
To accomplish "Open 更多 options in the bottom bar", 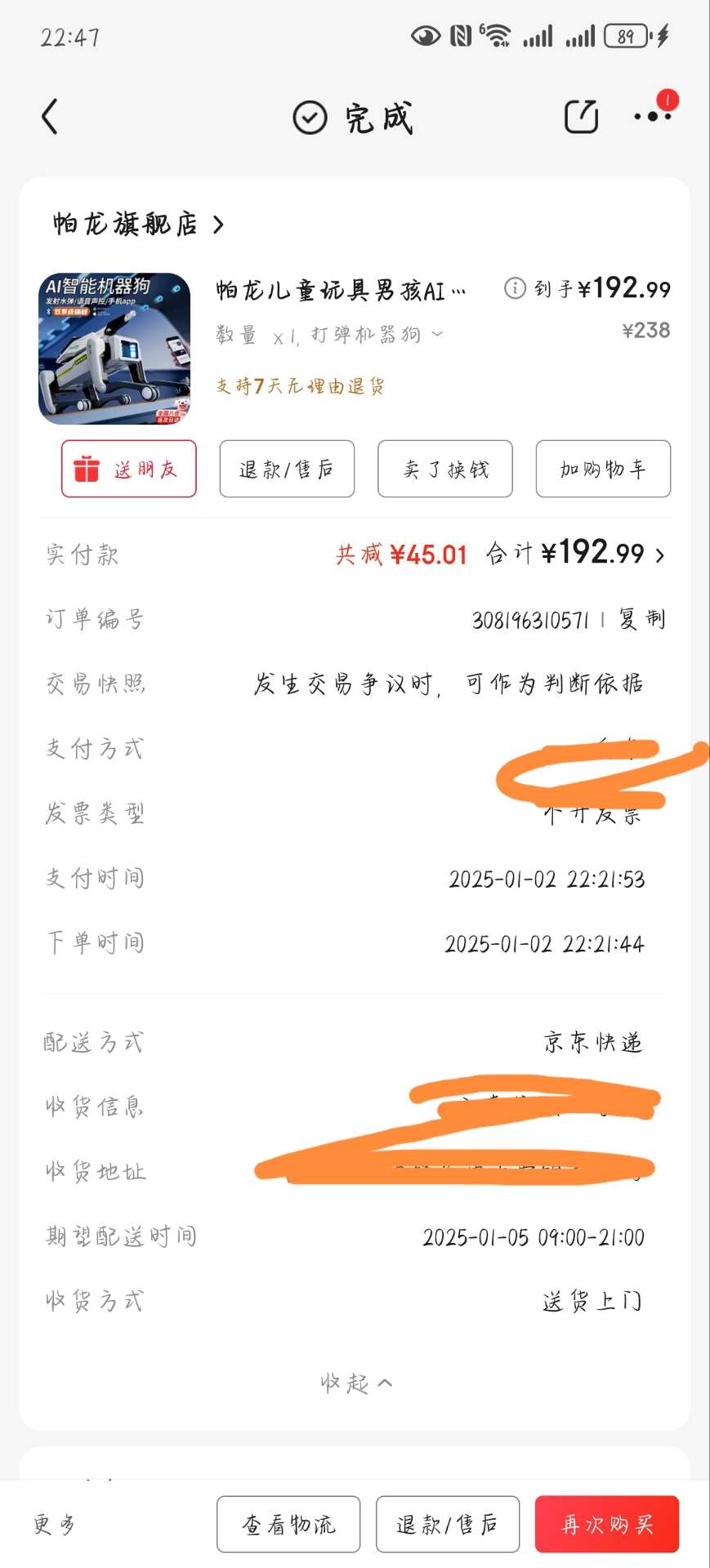I will (55, 1524).
